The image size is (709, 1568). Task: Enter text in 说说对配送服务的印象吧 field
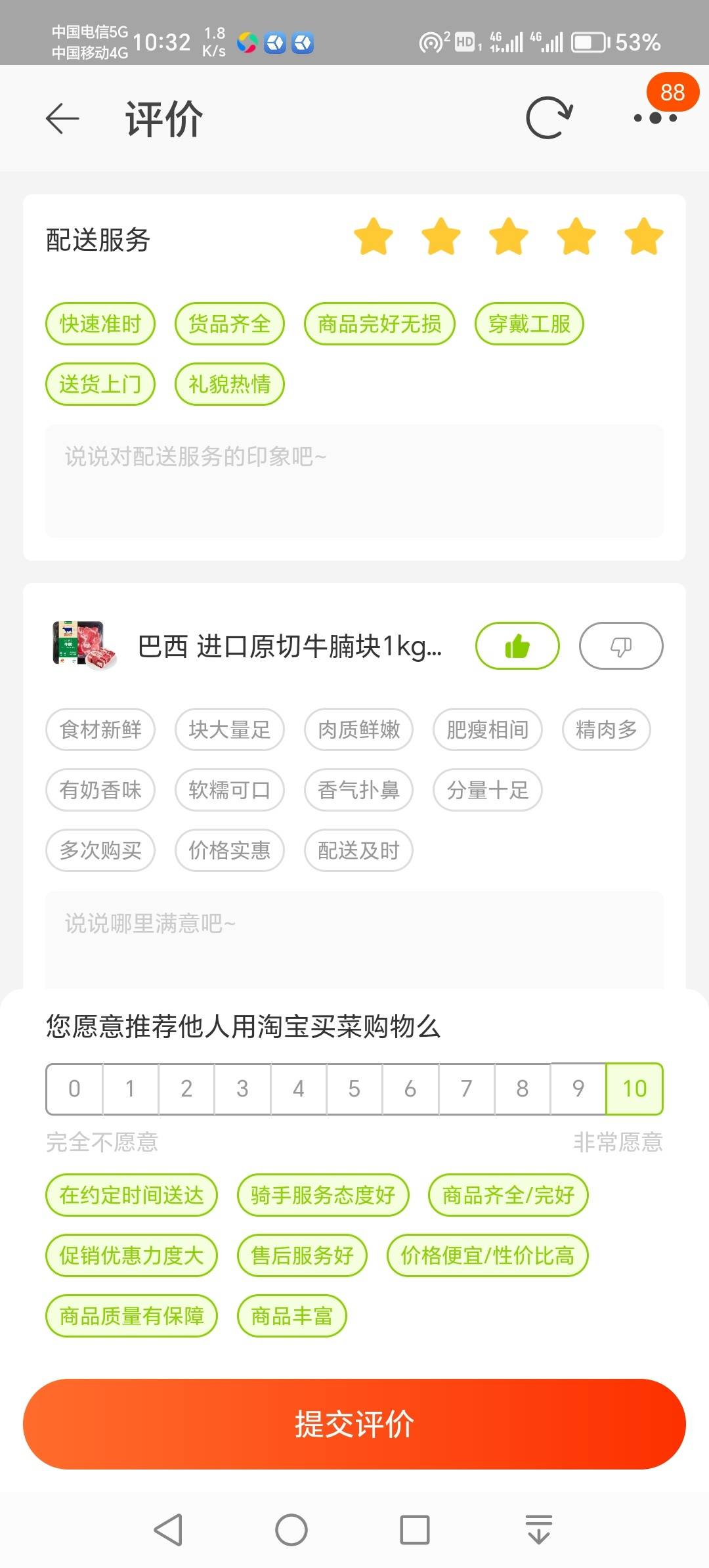pyautogui.click(x=354, y=481)
